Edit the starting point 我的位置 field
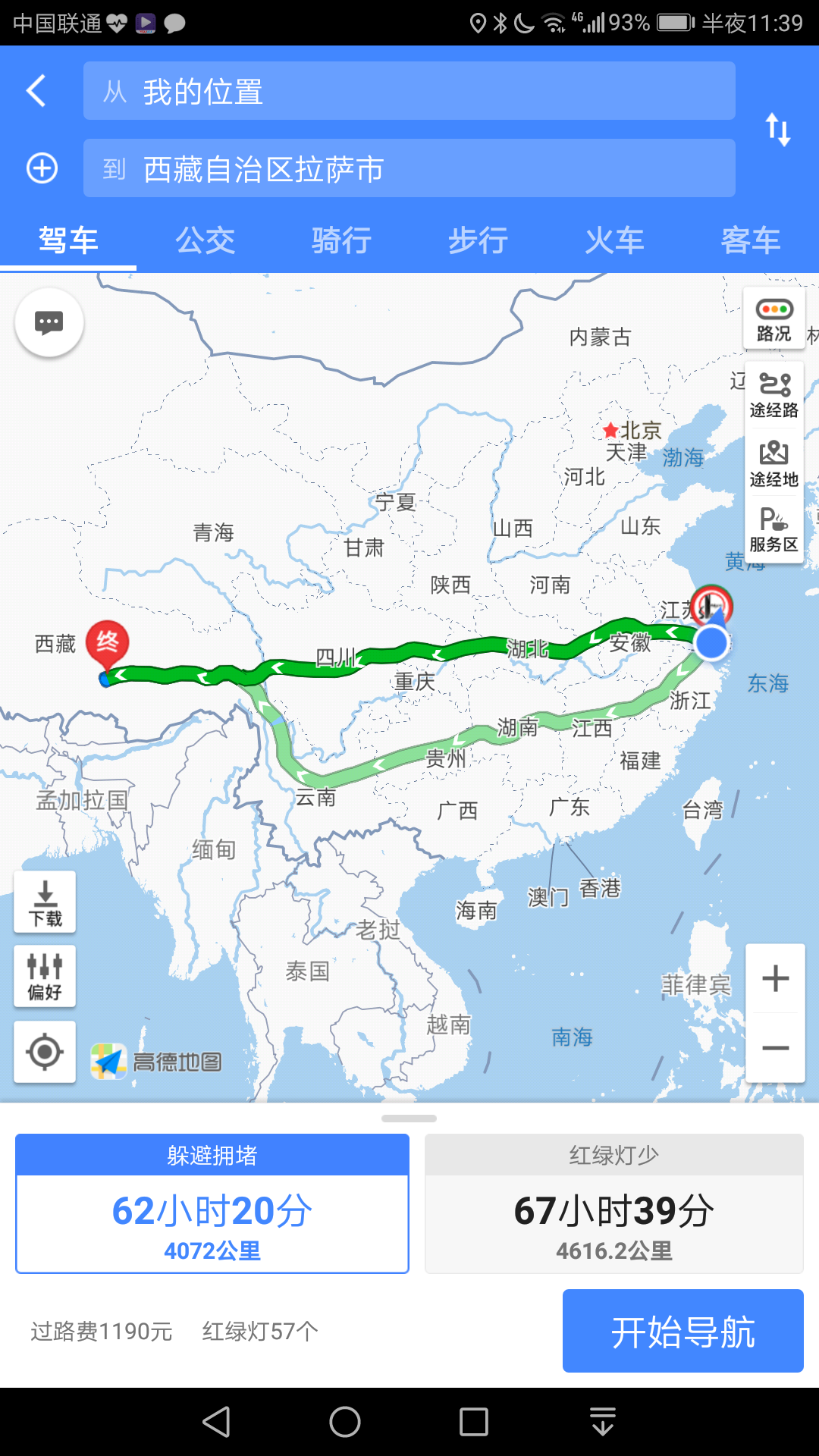This screenshot has height=1456, width=819. [x=409, y=91]
